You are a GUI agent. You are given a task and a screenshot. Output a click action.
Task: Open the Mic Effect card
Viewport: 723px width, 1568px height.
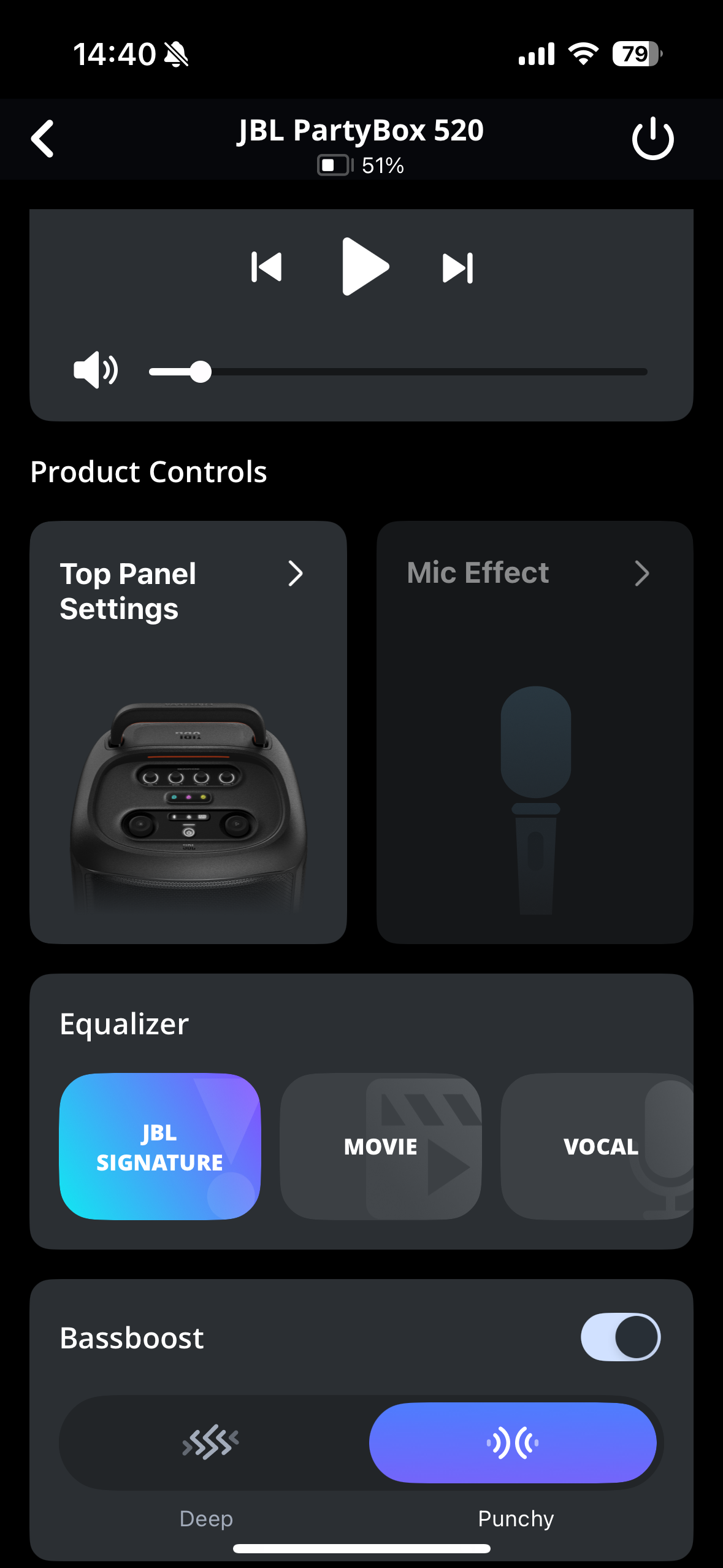tap(535, 731)
